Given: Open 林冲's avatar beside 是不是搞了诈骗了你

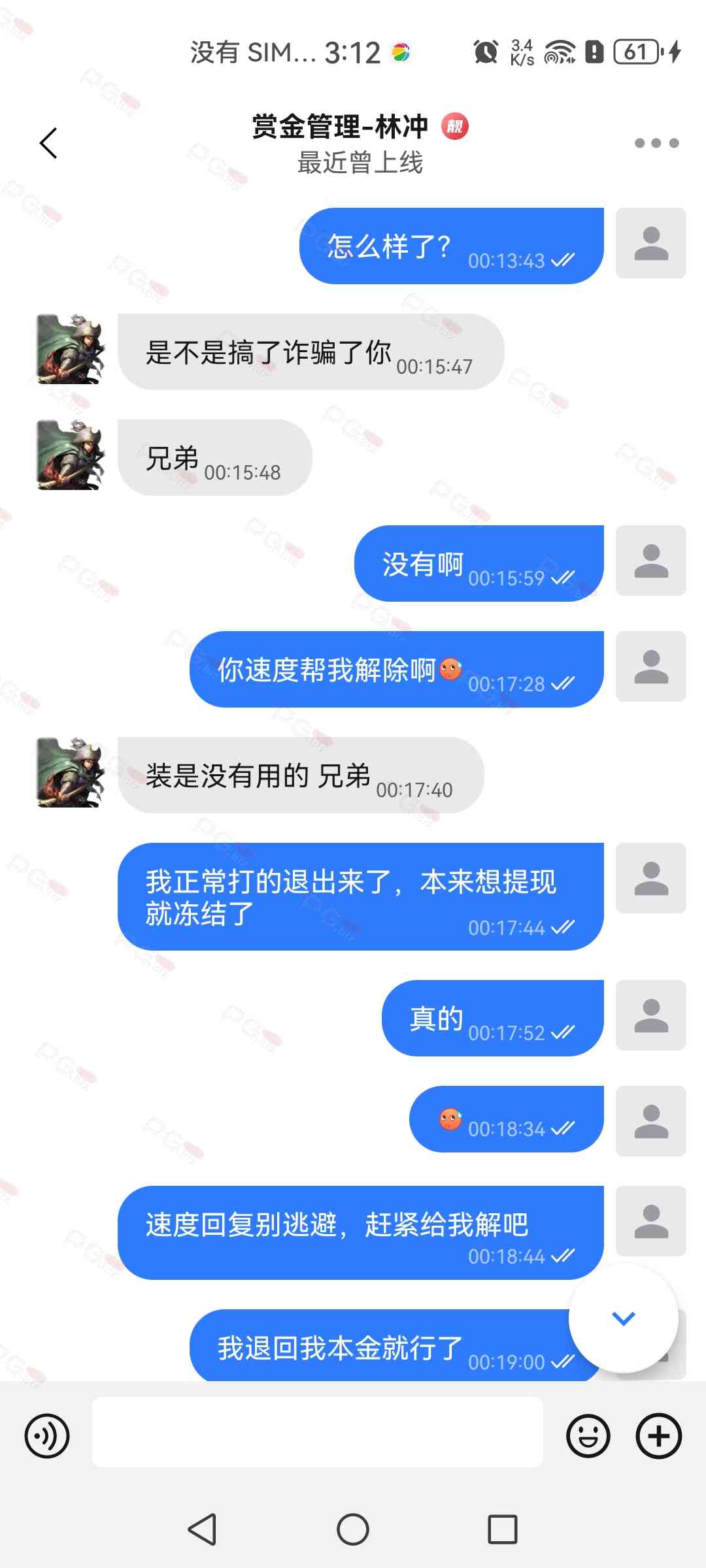Looking at the screenshot, I should (x=71, y=349).
